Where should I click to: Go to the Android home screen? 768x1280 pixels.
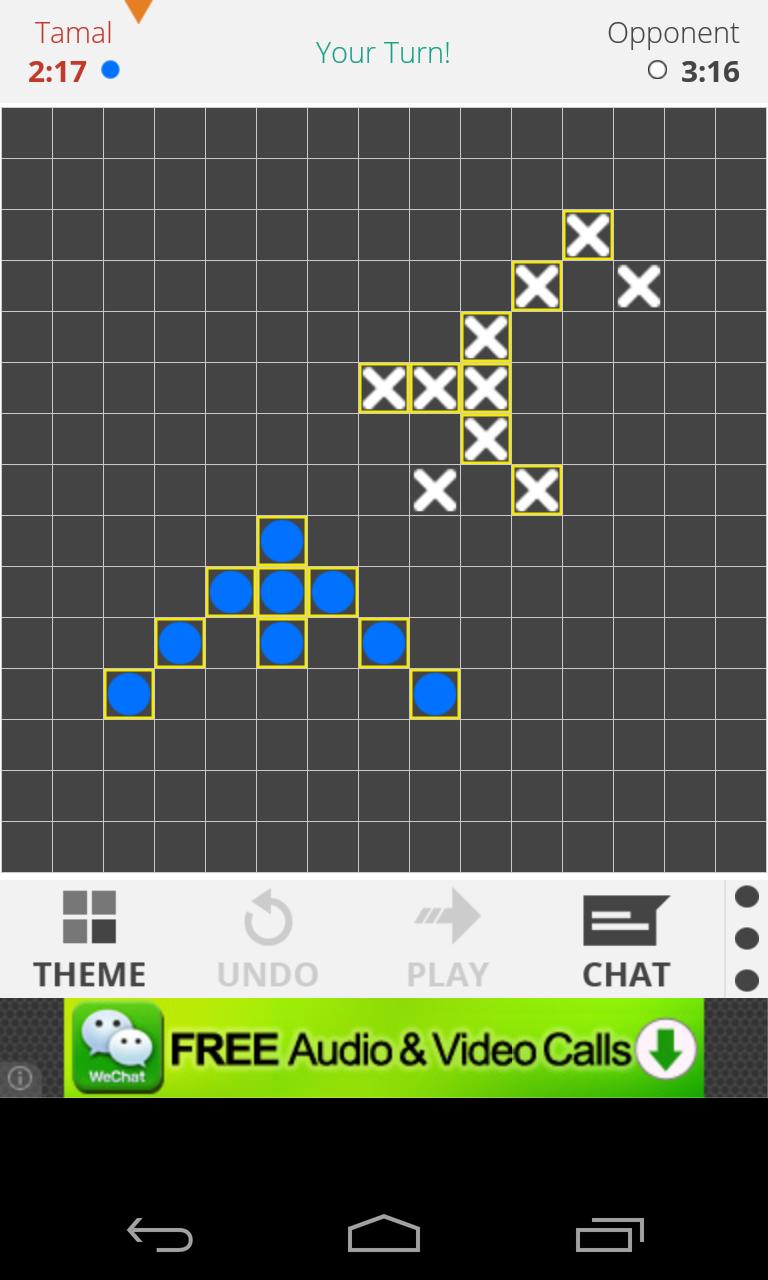[384, 1235]
